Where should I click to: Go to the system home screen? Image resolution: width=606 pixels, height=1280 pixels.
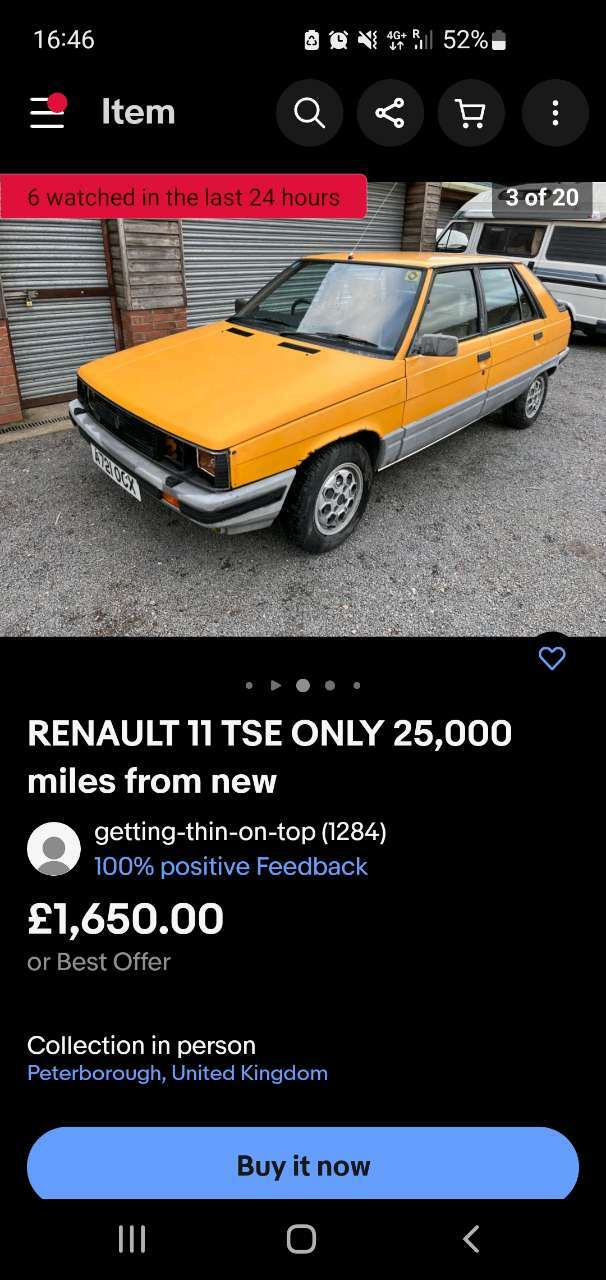[301, 1239]
